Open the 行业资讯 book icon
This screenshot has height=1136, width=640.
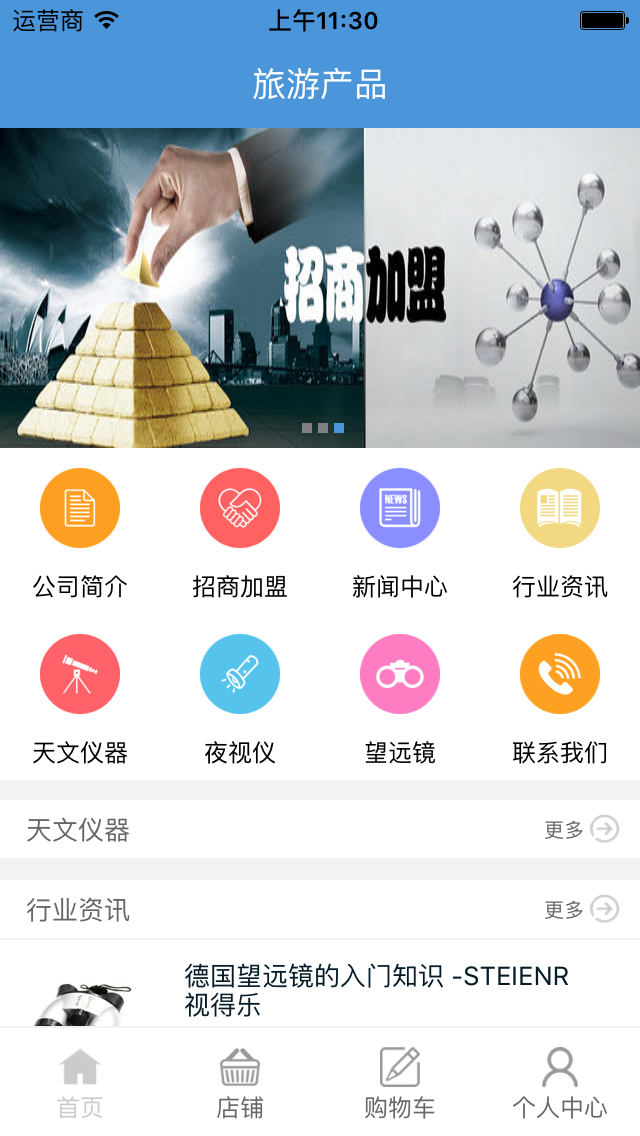coord(560,509)
